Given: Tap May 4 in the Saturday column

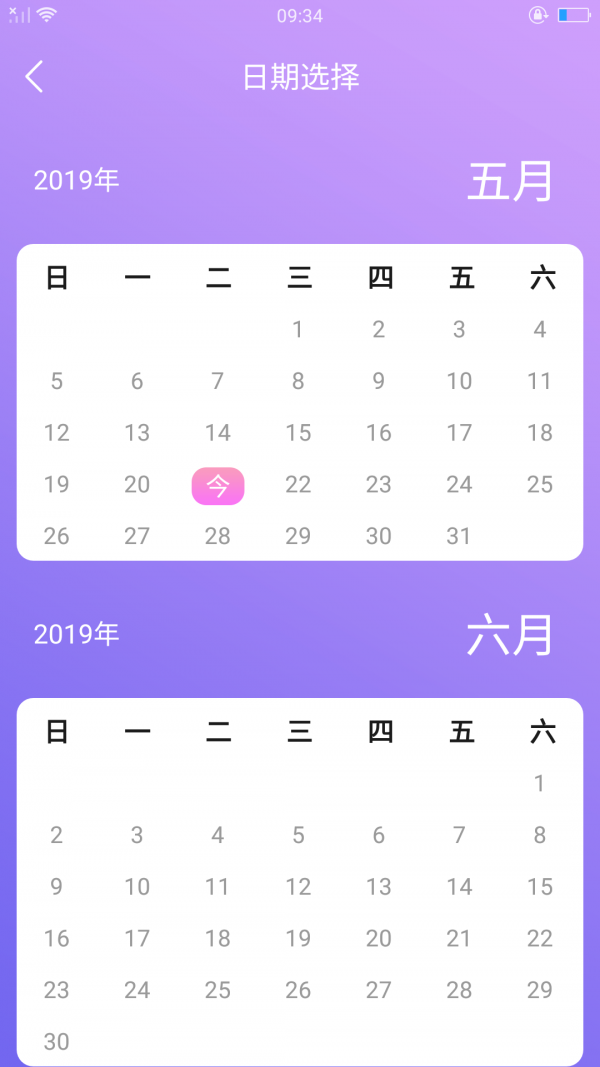Looking at the screenshot, I should pos(540,329).
